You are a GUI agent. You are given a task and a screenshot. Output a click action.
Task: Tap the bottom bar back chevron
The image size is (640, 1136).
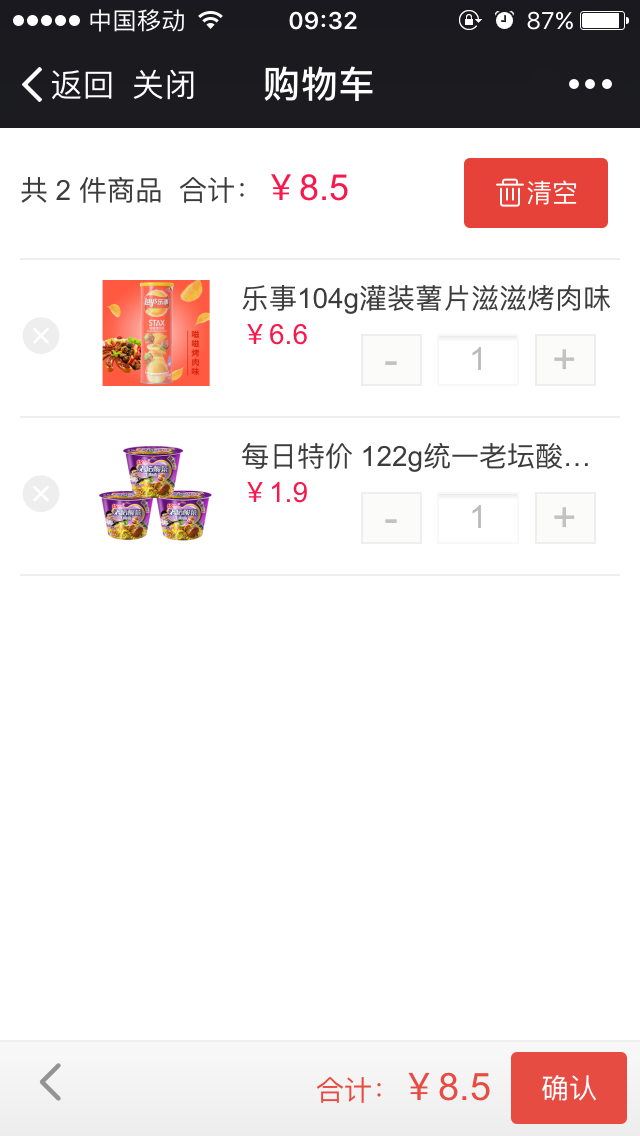(51, 1082)
